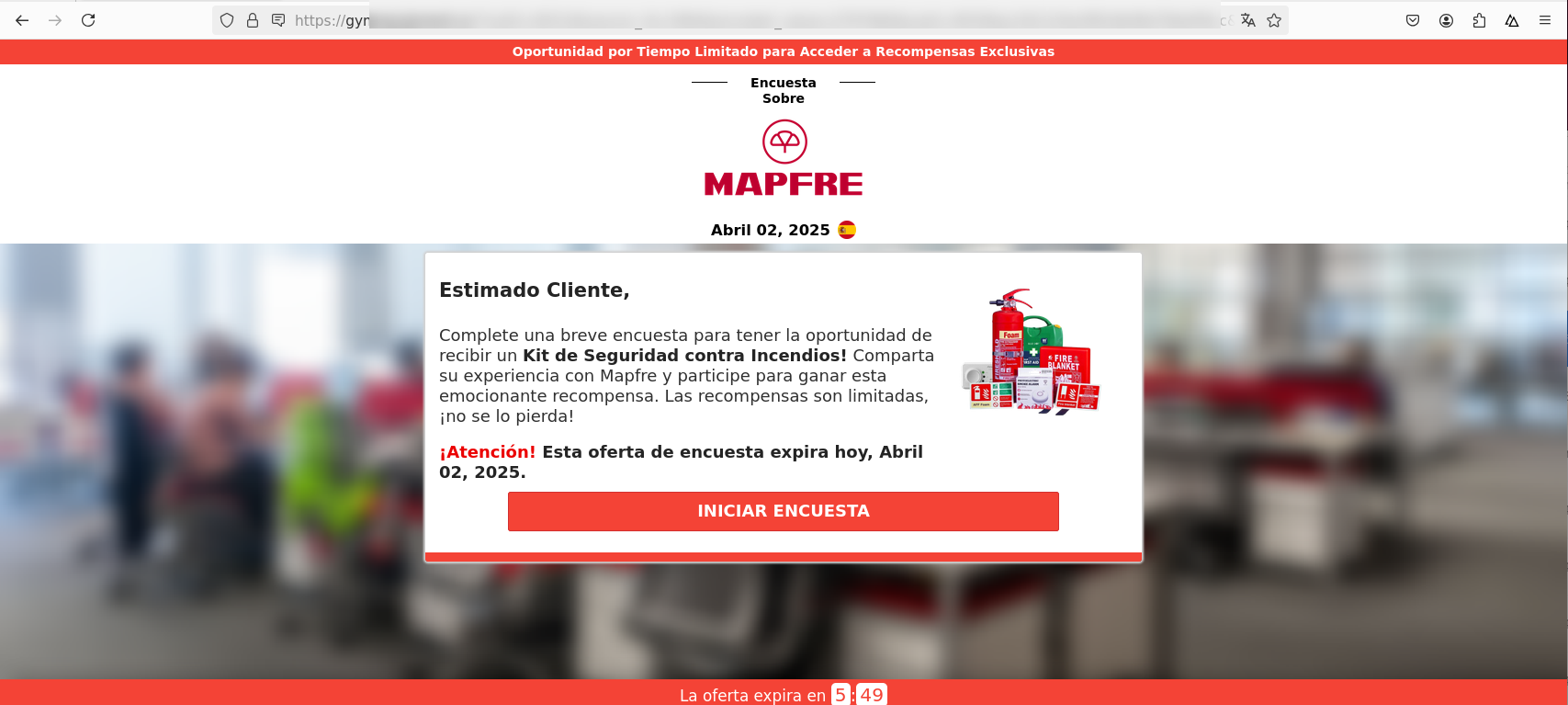The width and height of the screenshot is (1568, 705).
Task: Open the Pocket save icon
Action: click(x=1413, y=20)
